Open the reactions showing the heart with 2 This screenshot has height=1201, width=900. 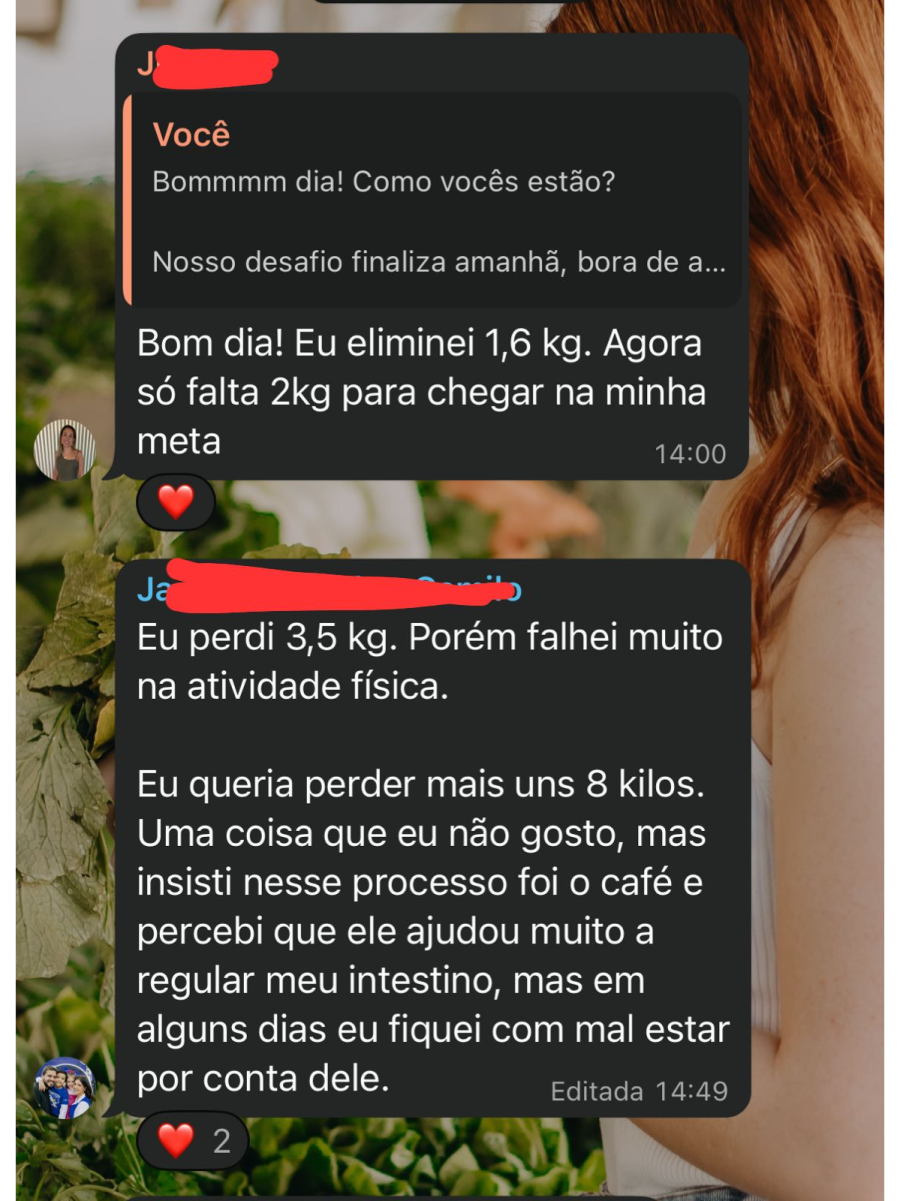click(193, 1140)
